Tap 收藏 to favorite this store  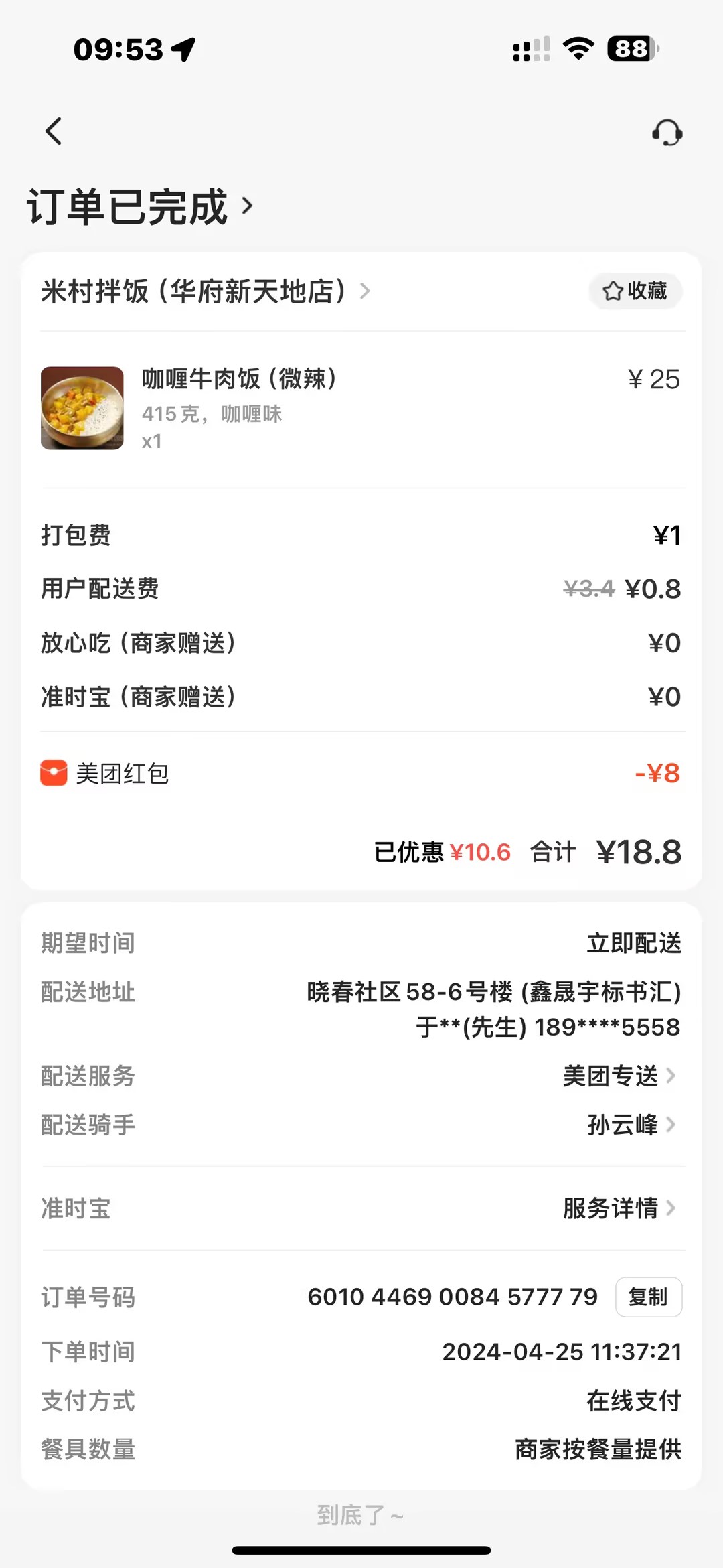(635, 291)
